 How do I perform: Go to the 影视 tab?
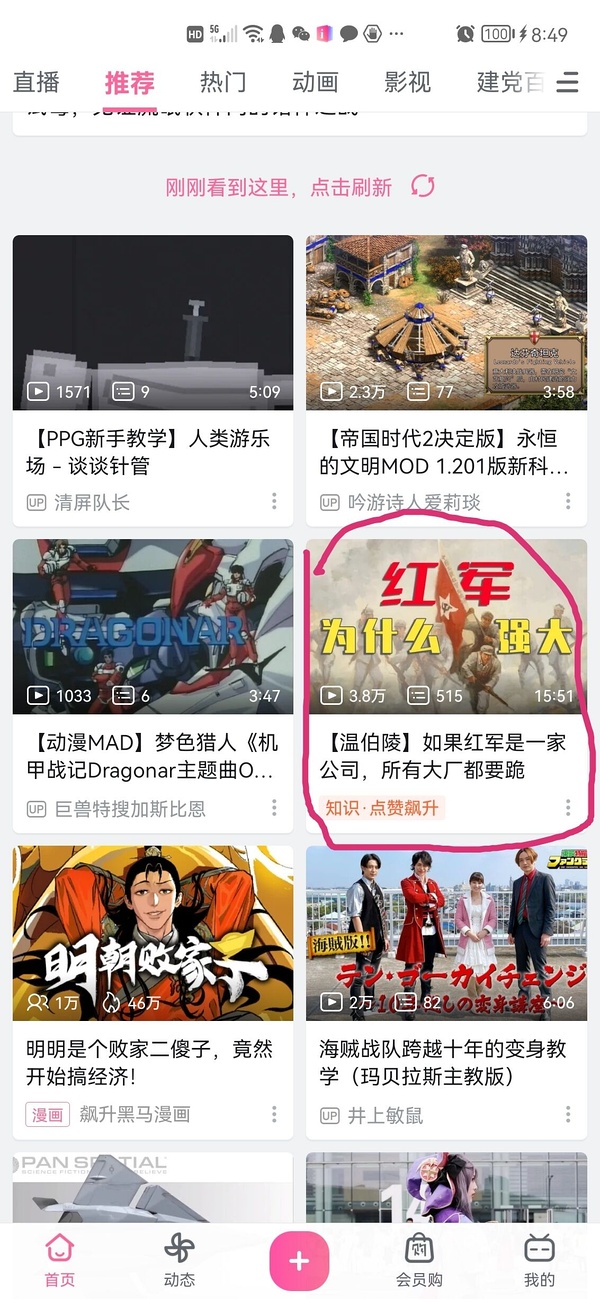coord(407,82)
